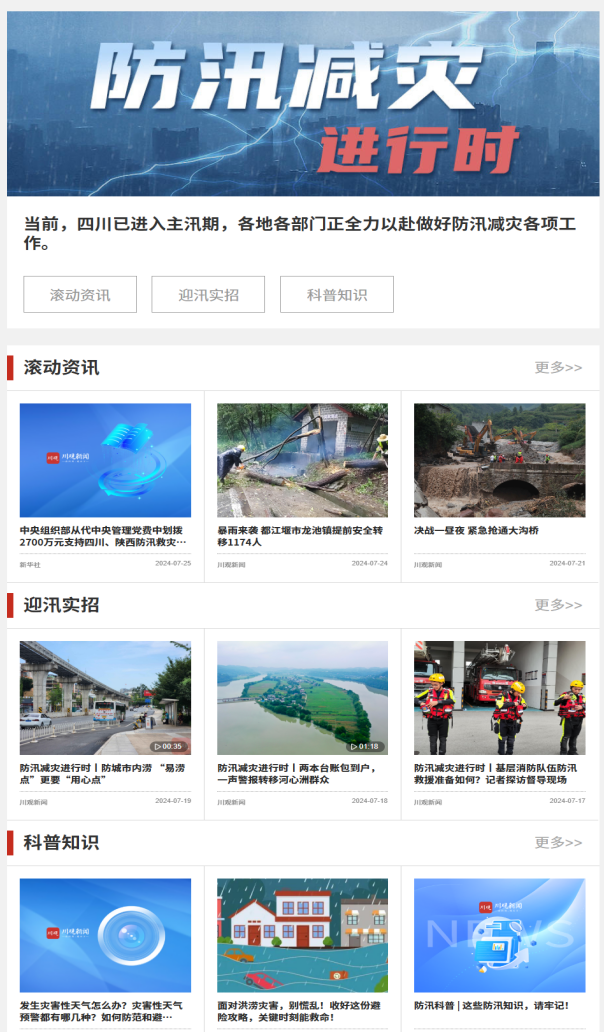Open 面对洪涝灾害，别慌乱 guide
This screenshot has height=1032, width=604.
[302, 1010]
